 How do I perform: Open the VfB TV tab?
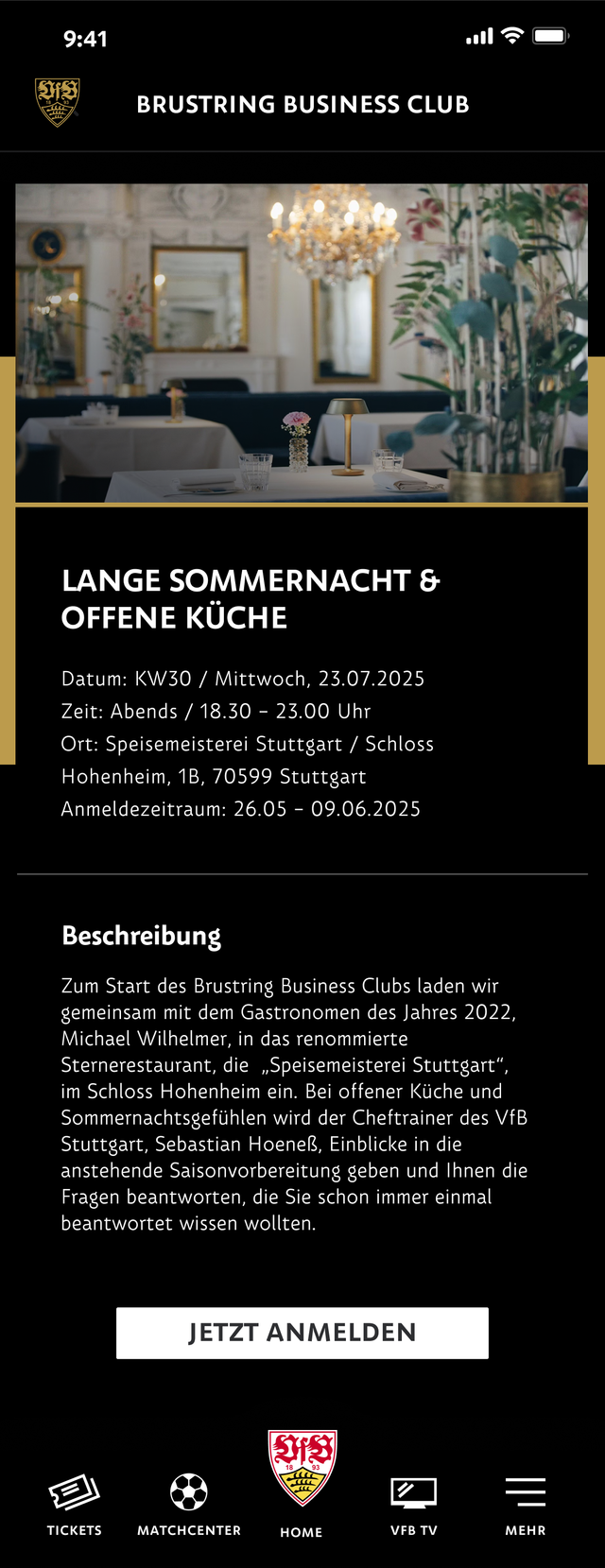pyautogui.click(x=414, y=1503)
